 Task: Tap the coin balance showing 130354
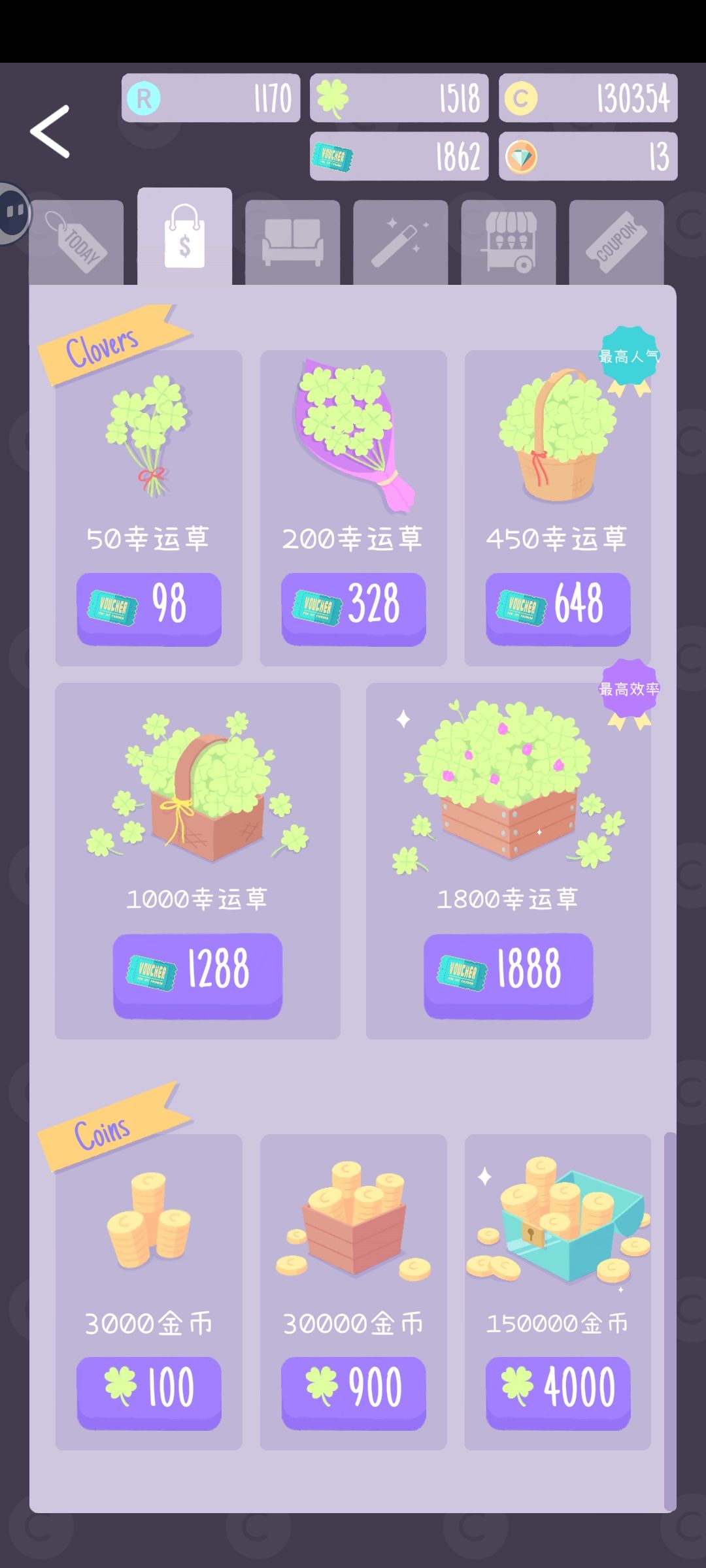click(x=586, y=98)
